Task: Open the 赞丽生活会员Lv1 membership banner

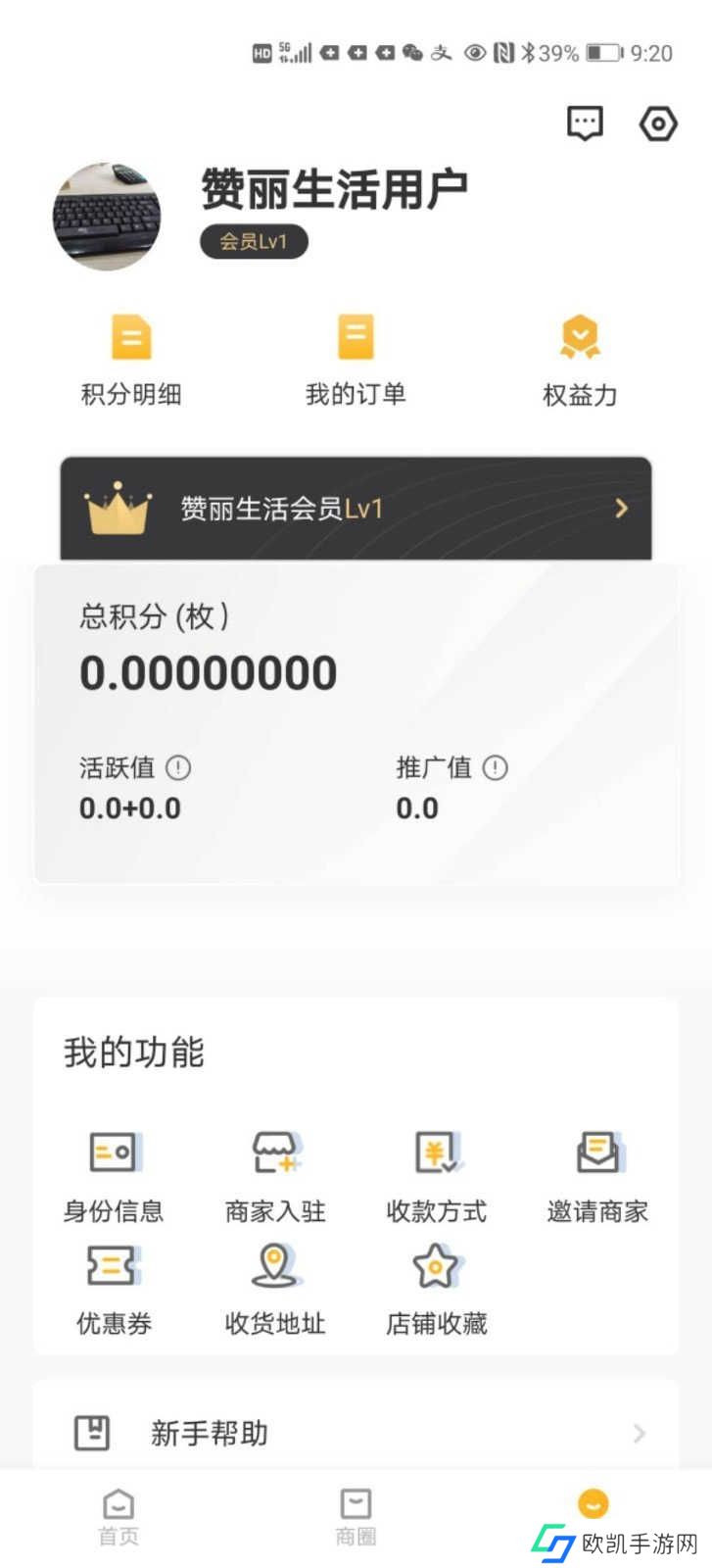Action: click(356, 509)
